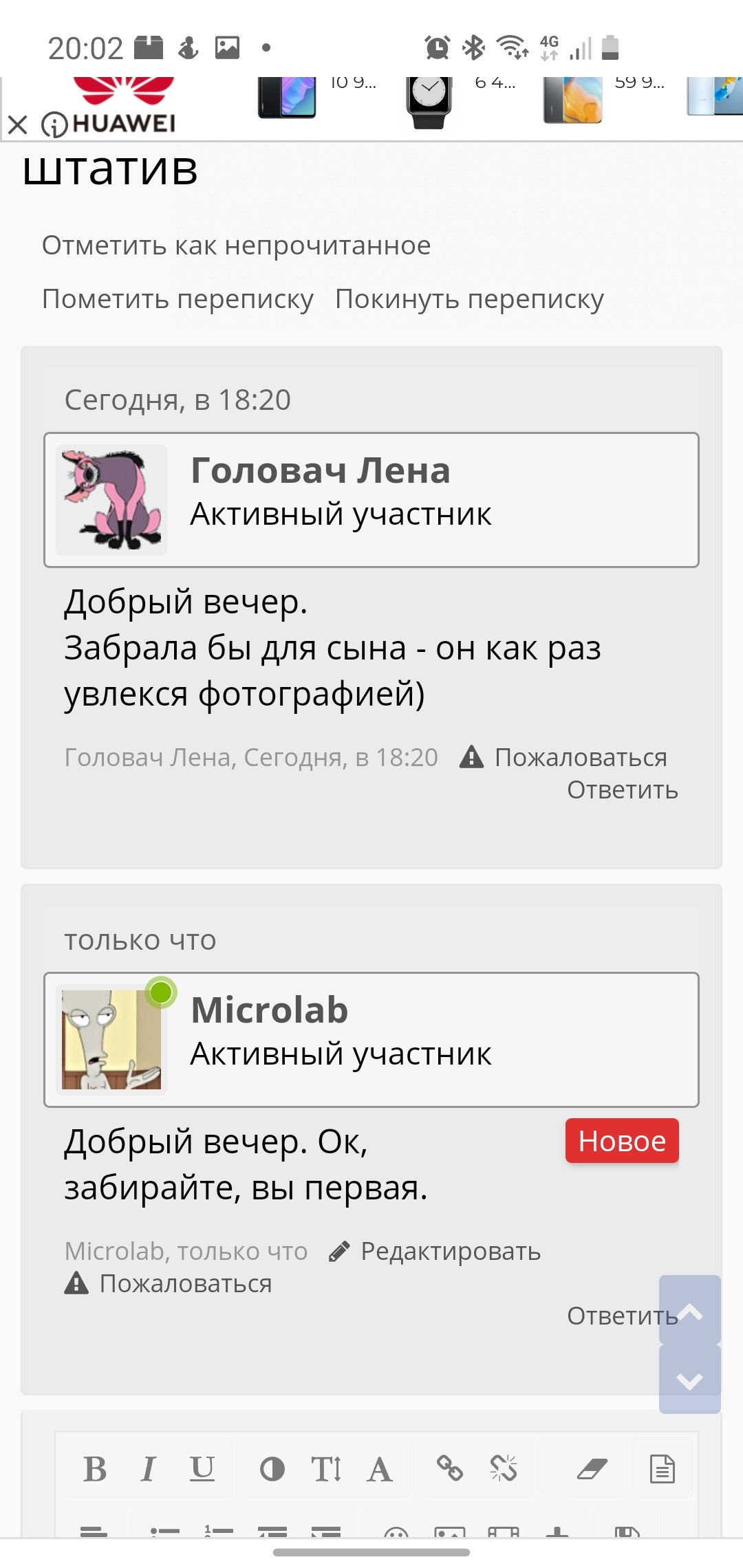Close the Huawei ad banner

[18, 125]
